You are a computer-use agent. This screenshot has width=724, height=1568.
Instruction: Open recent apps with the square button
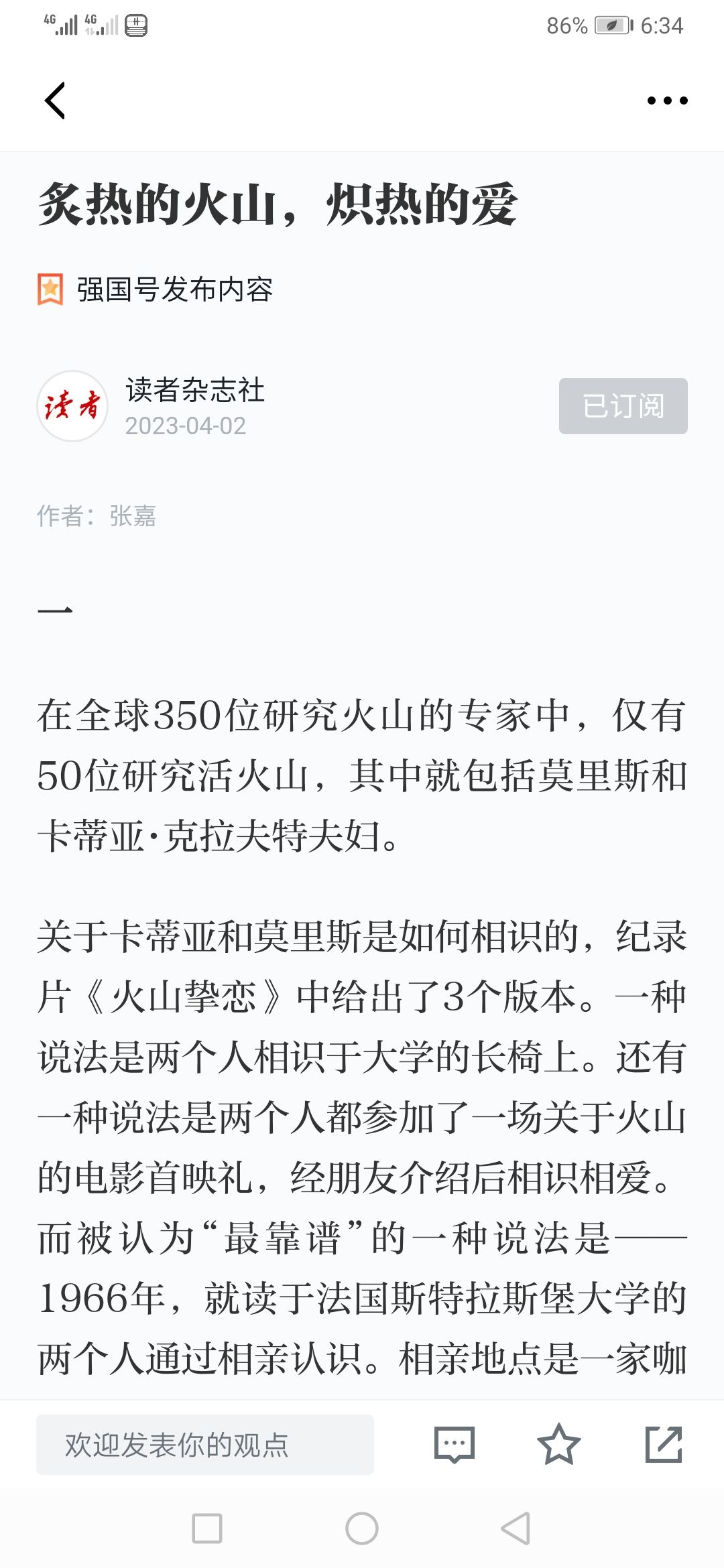(x=207, y=1528)
